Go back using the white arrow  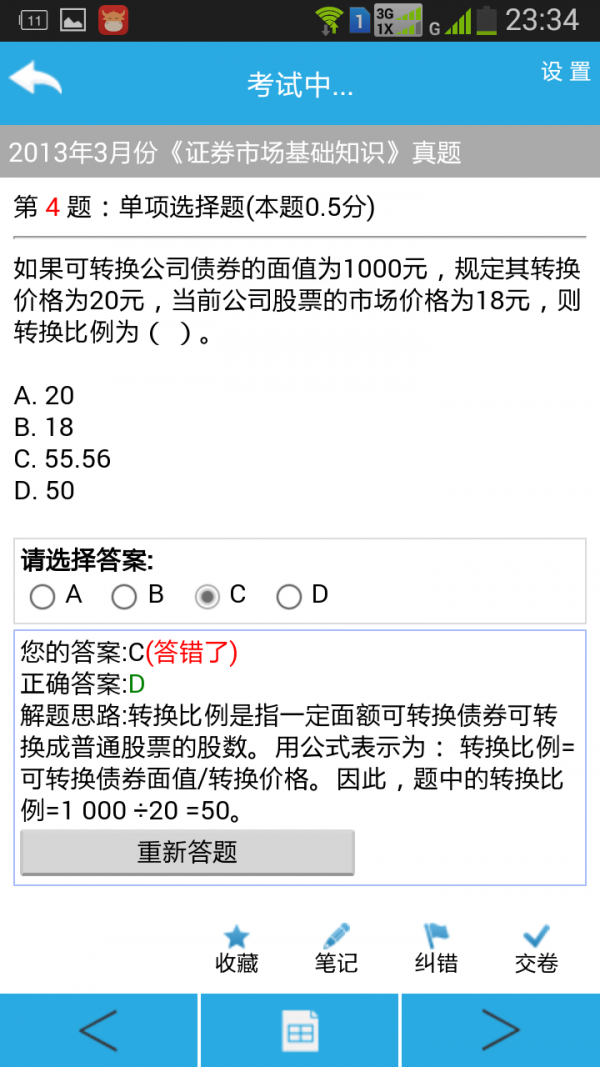click(36, 79)
